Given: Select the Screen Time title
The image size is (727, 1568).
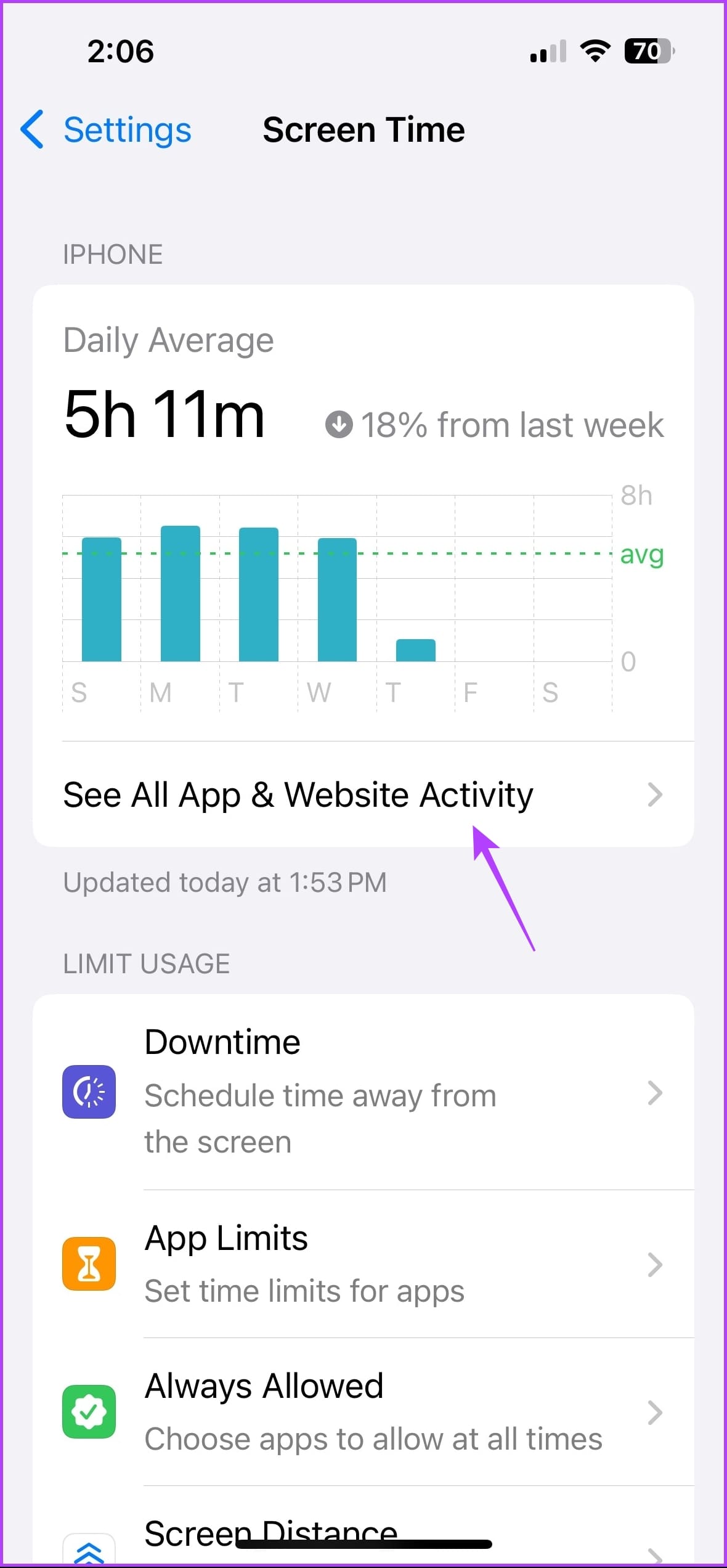Looking at the screenshot, I should pos(363,130).
